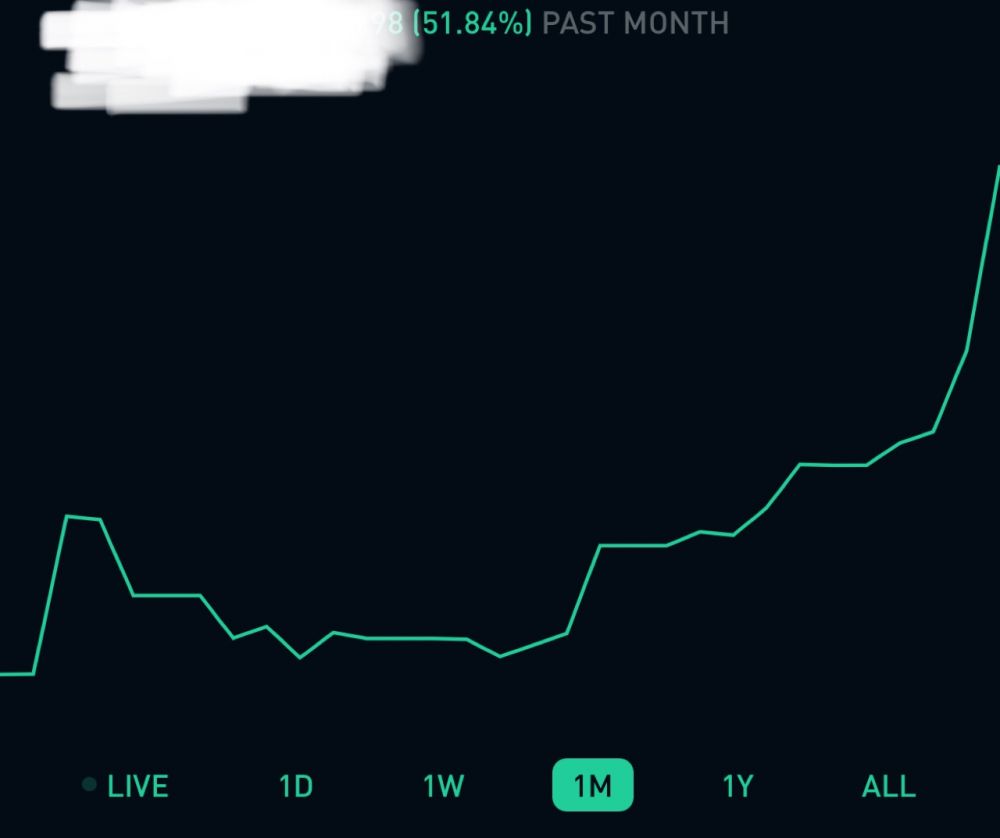Tap the selected 1M range

(x=592, y=786)
